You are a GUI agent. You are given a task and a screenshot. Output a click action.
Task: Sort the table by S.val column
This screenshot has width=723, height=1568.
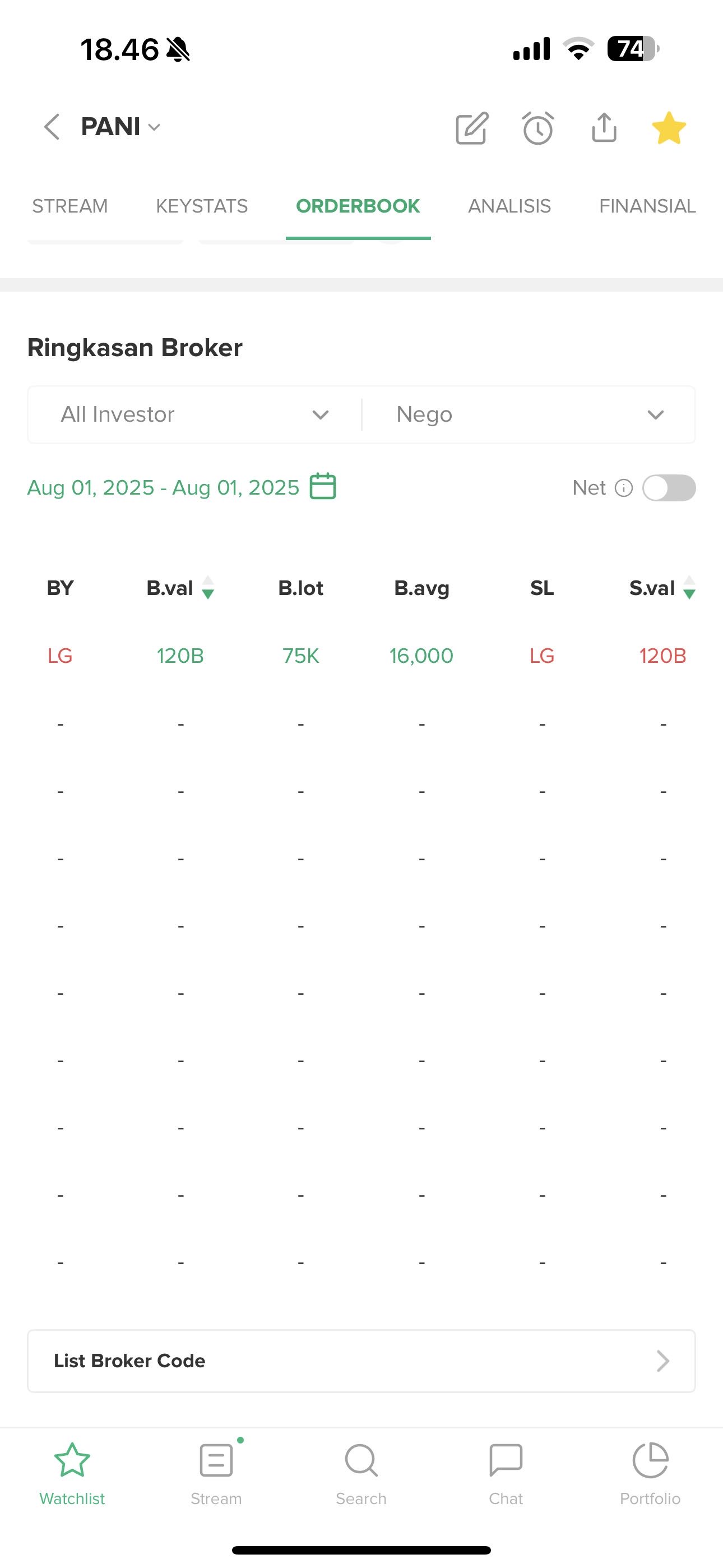pyautogui.click(x=662, y=588)
